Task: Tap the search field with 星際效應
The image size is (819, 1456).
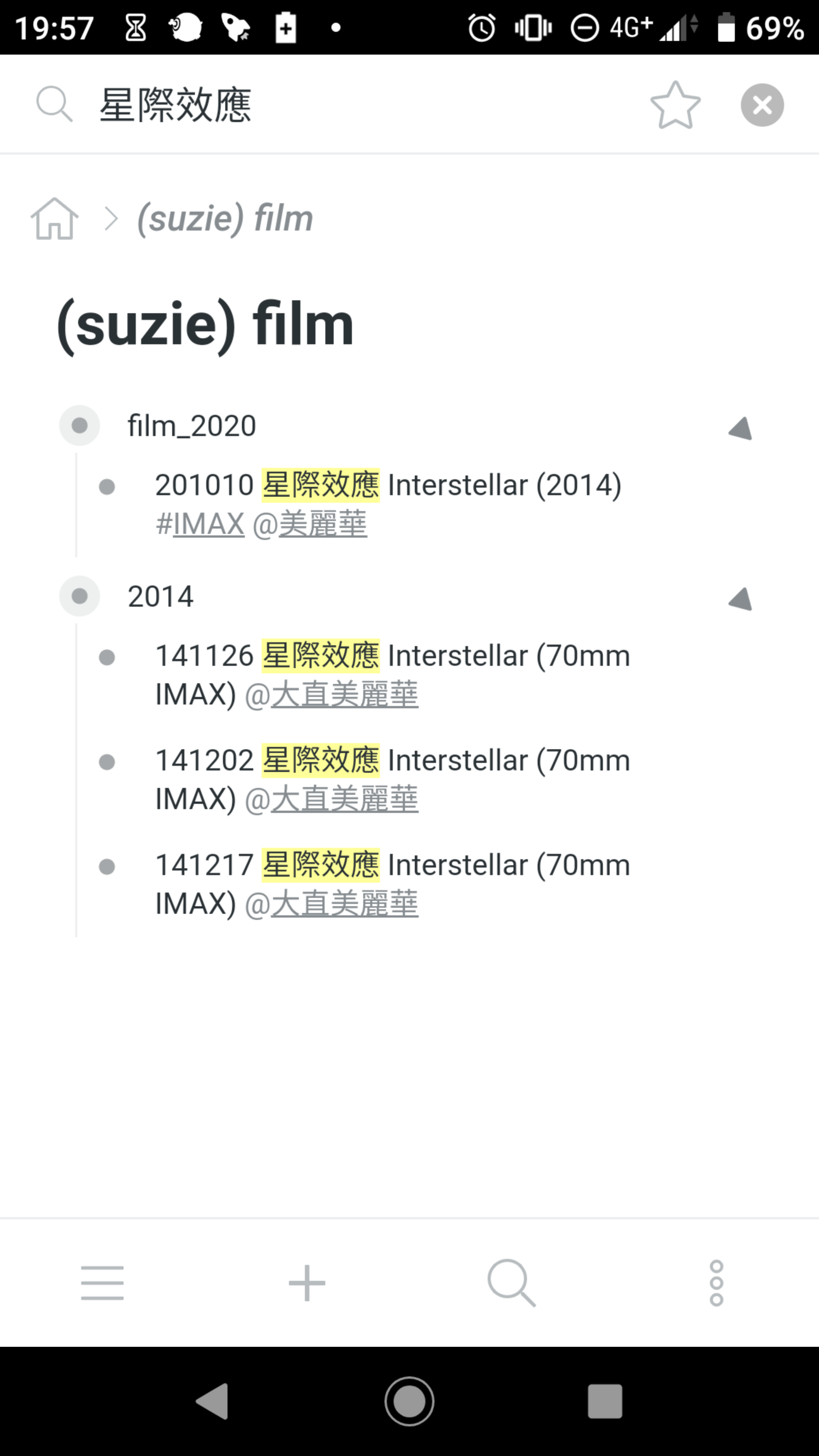Action: pyautogui.click(x=362, y=105)
